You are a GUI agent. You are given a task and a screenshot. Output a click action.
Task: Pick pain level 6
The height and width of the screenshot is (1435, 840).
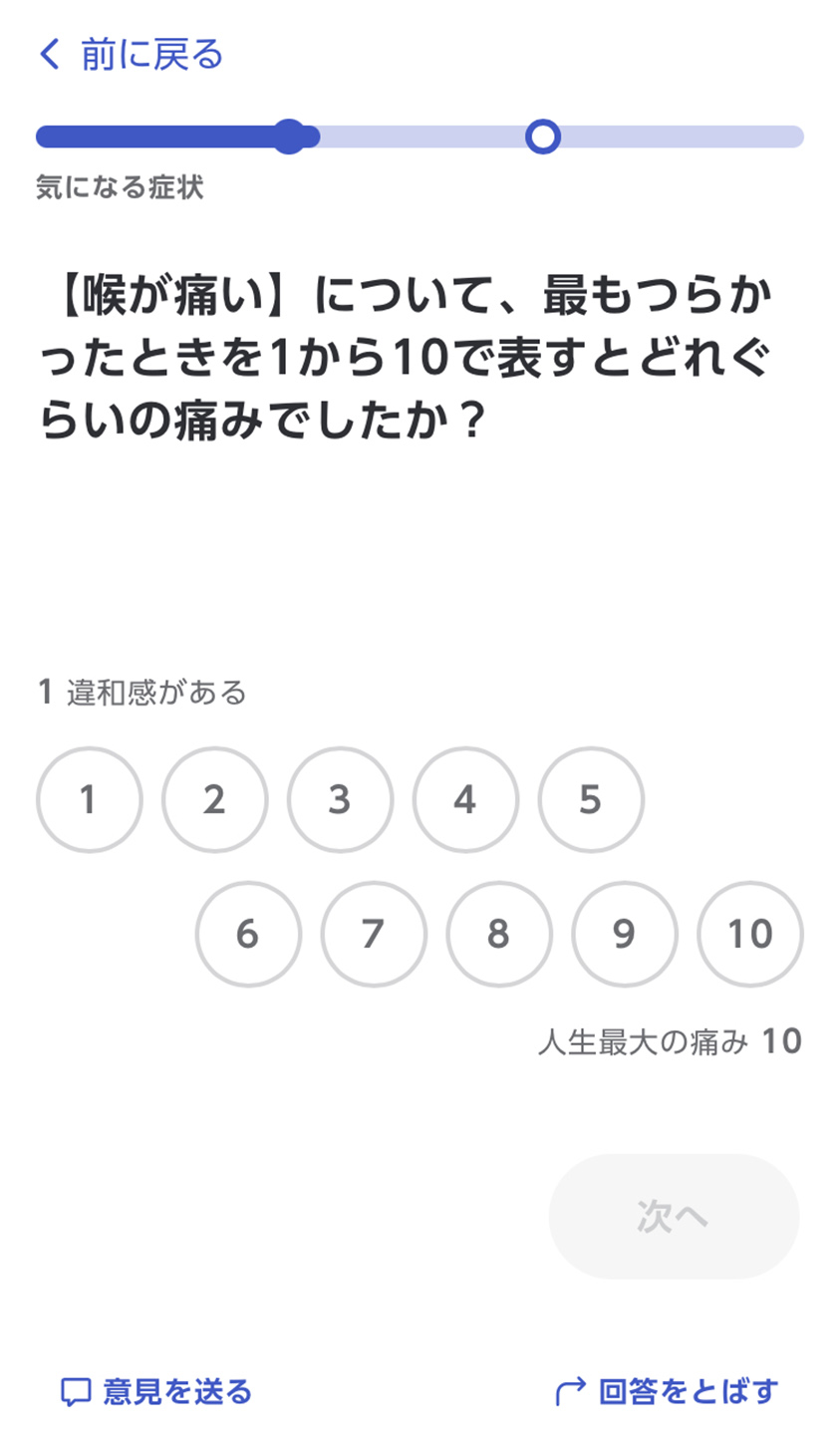(x=248, y=934)
